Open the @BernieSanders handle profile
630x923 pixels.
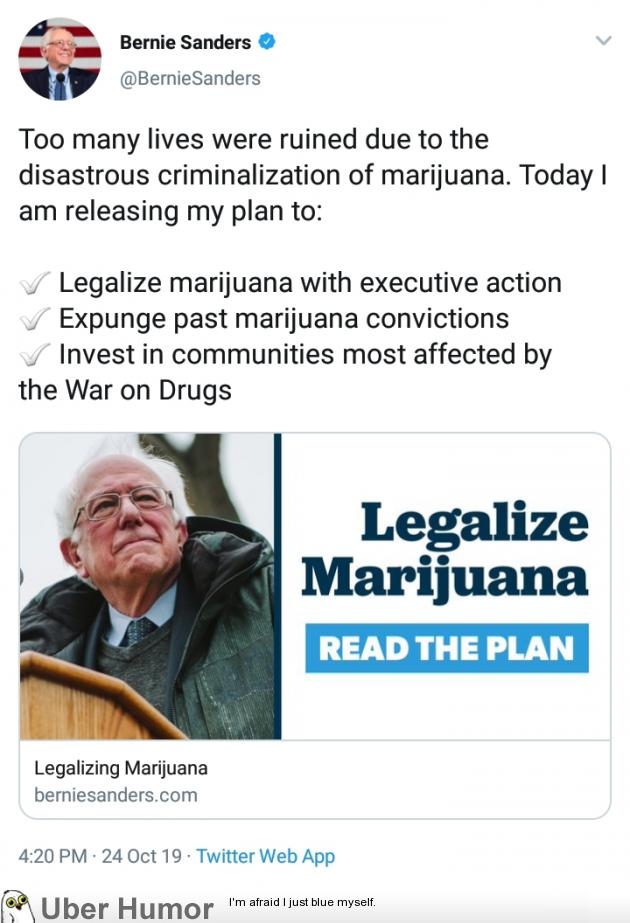(x=190, y=77)
